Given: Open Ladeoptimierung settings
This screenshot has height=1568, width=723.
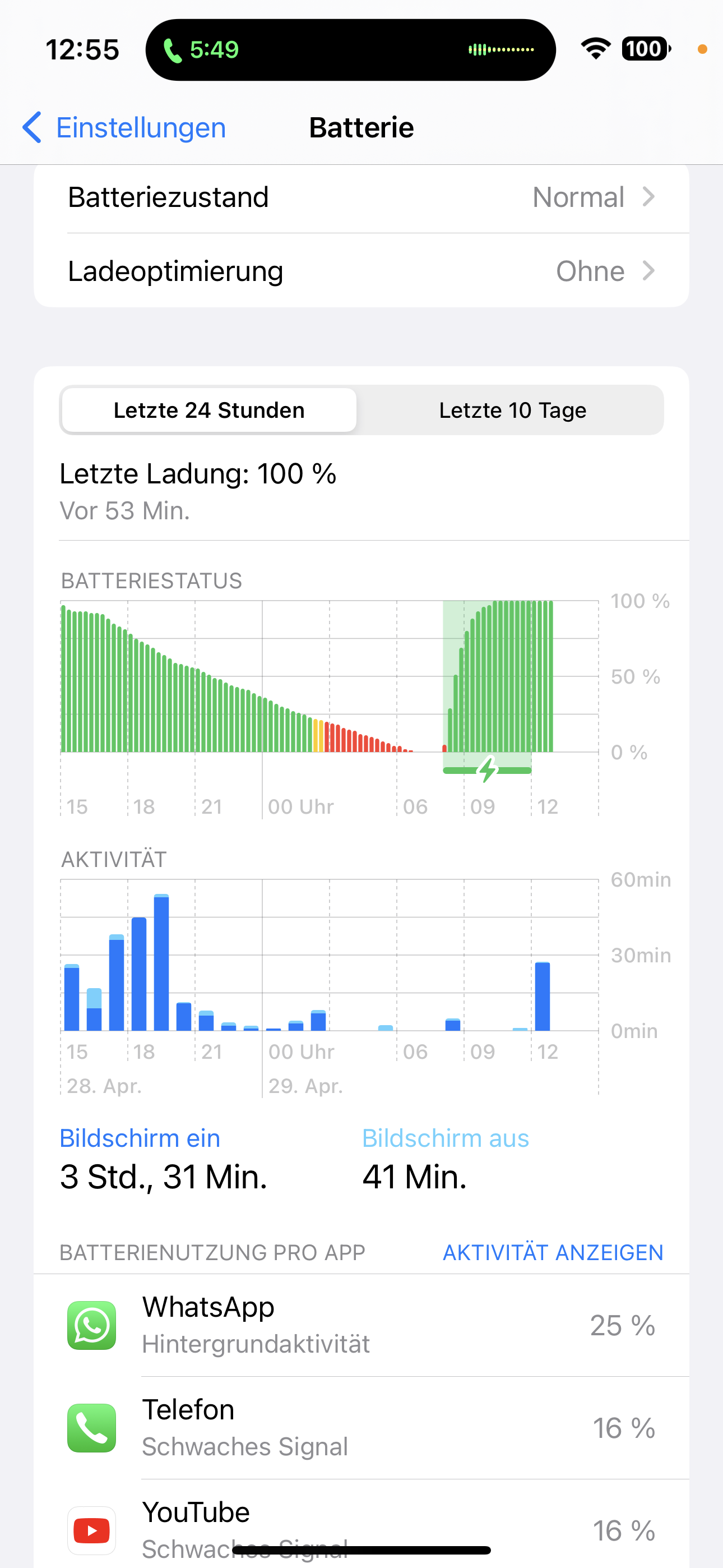Looking at the screenshot, I should pos(361,271).
